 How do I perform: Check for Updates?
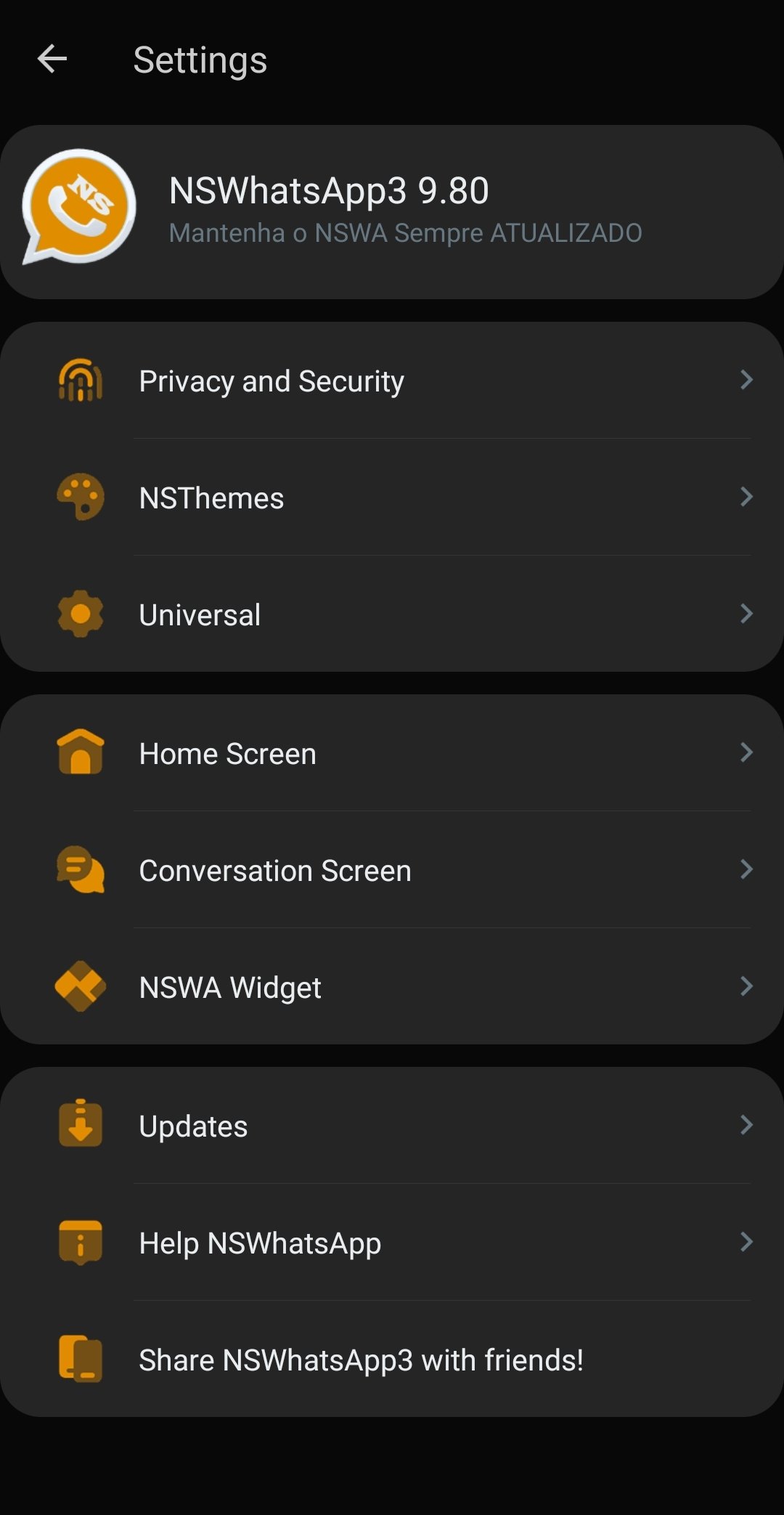[x=392, y=1126]
